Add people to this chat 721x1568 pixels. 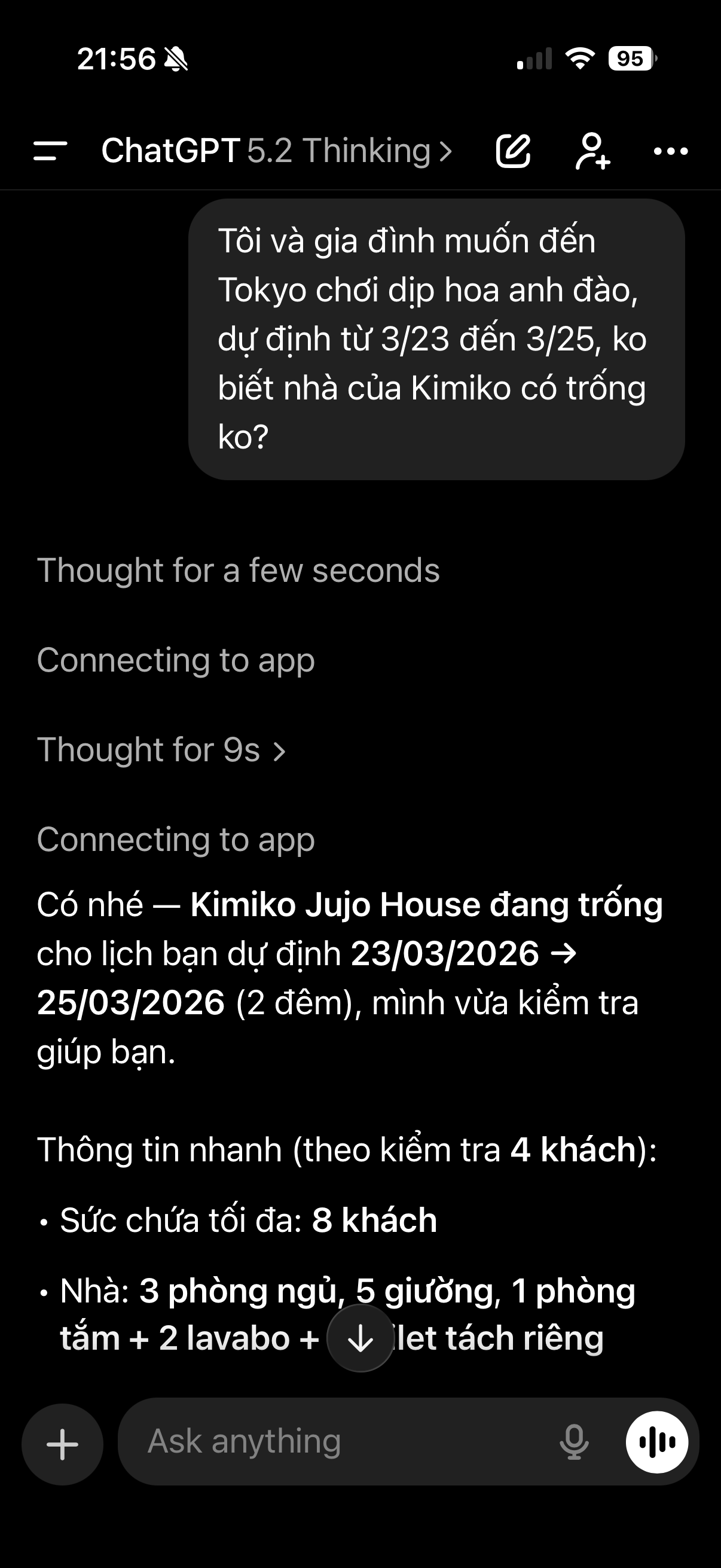(x=592, y=150)
